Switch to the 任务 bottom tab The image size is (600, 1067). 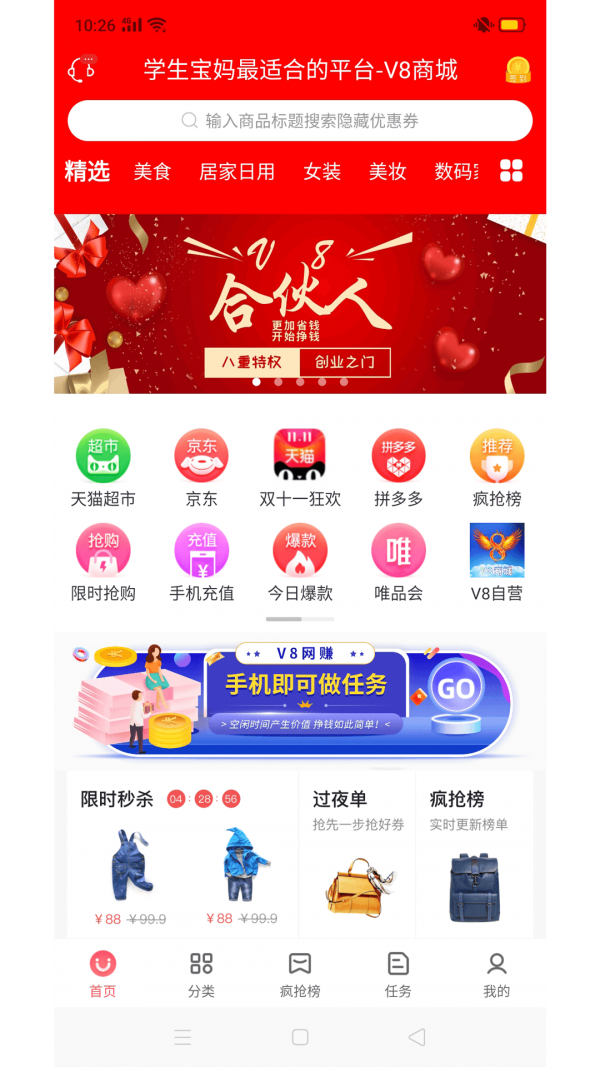pyautogui.click(x=398, y=974)
